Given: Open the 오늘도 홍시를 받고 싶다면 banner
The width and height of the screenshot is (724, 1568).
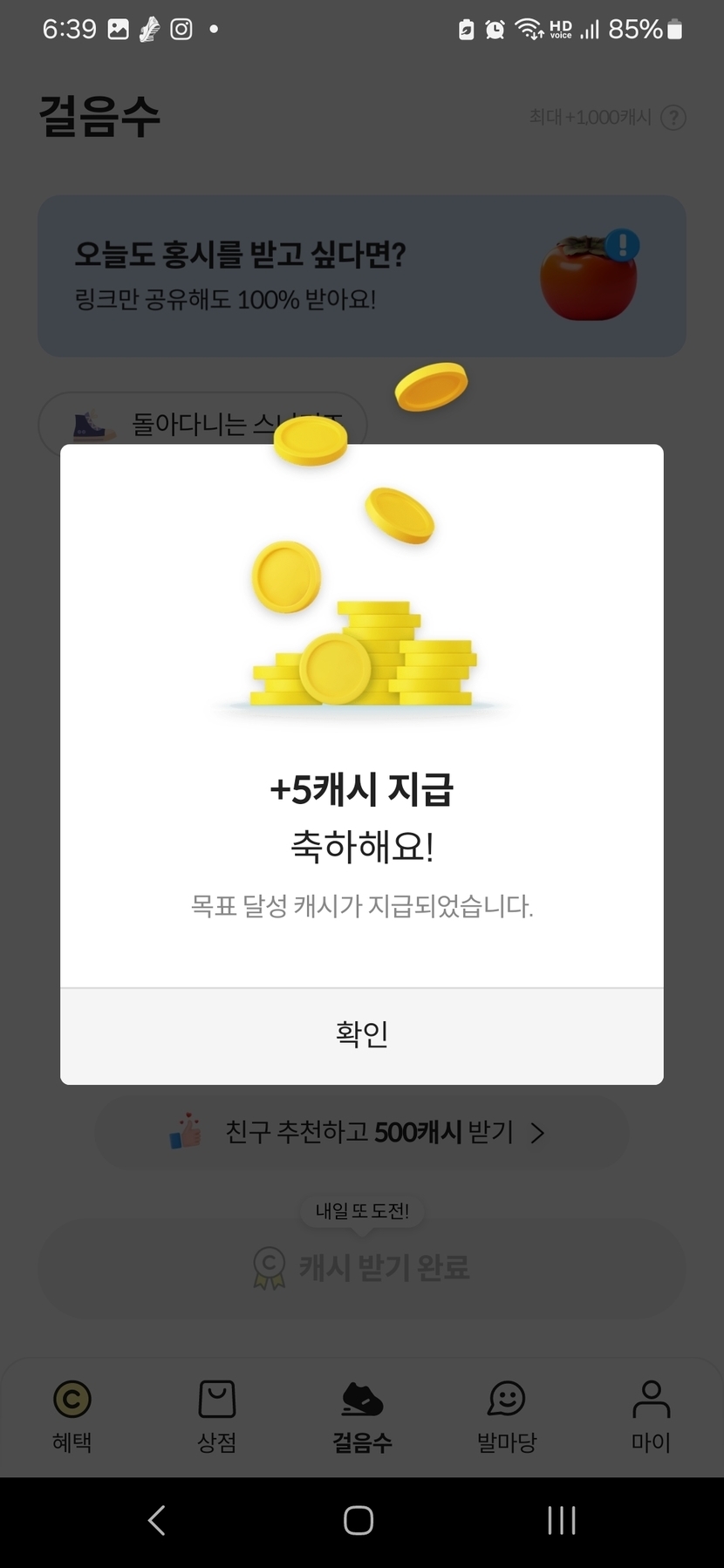Looking at the screenshot, I should point(361,276).
